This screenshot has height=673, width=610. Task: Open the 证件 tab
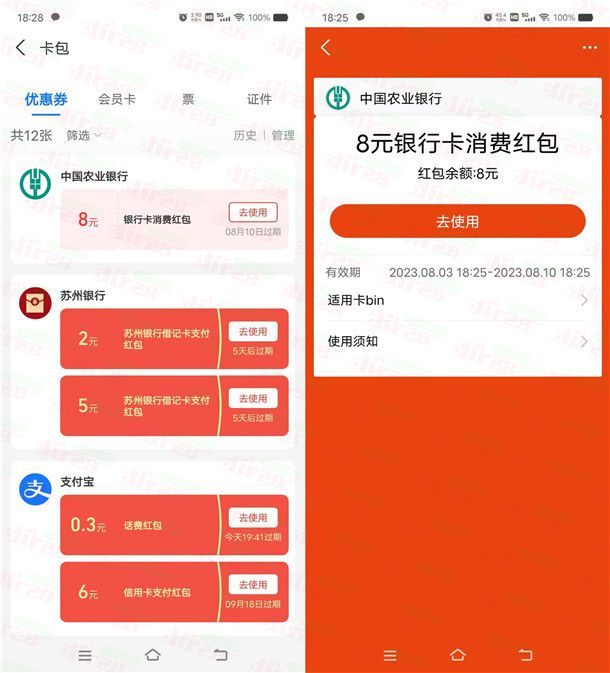click(259, 99)
